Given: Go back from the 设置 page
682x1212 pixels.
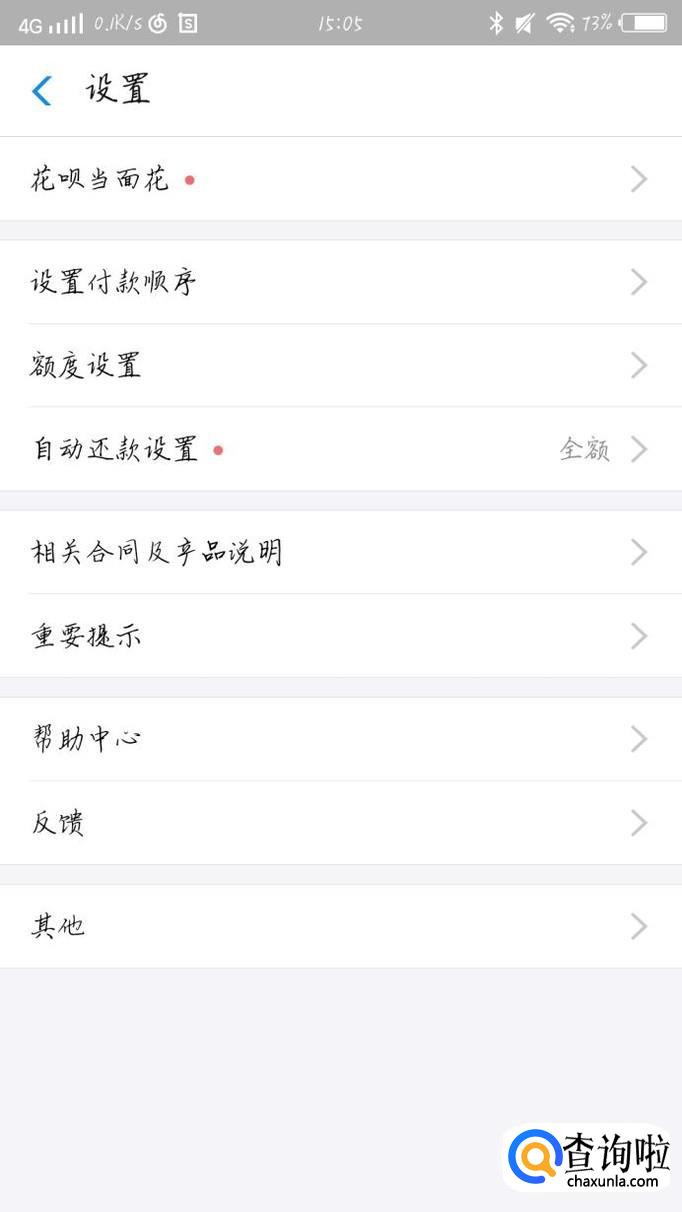Looking at the screenshot, I should point(42,91).
